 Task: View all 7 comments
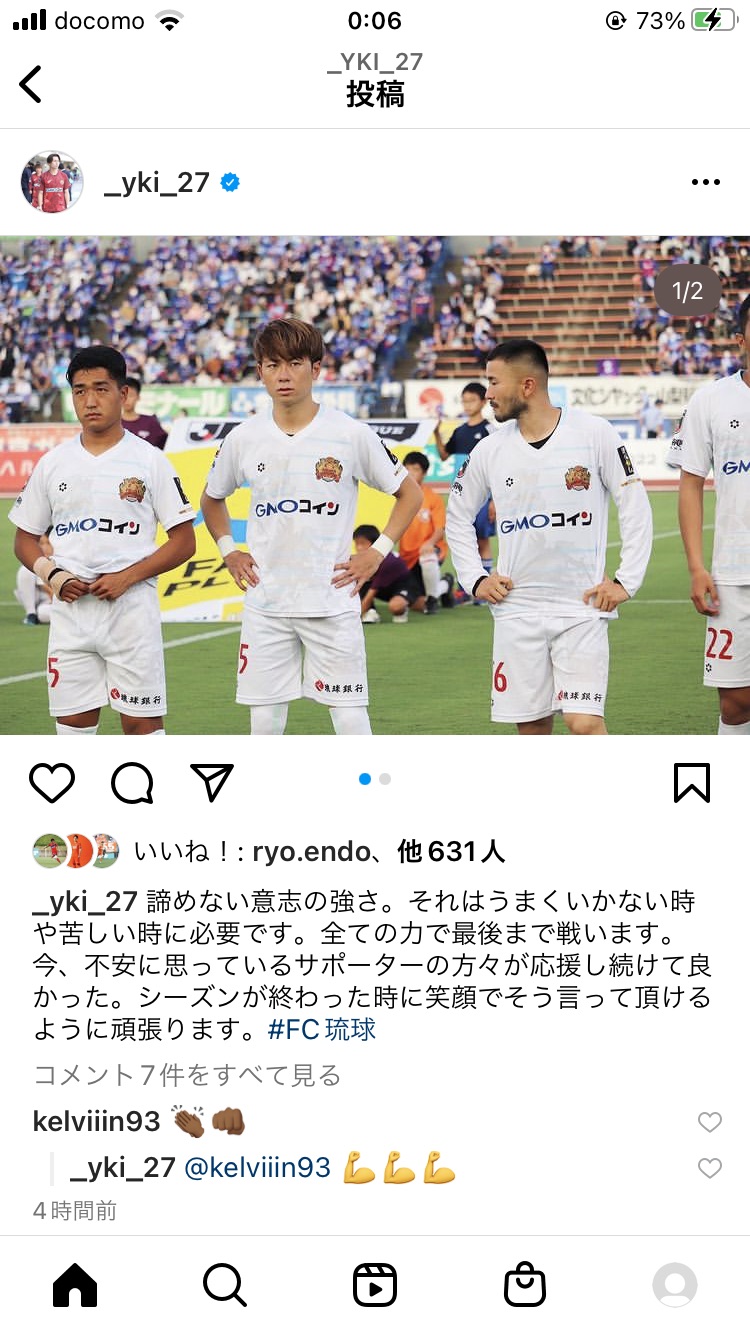coord(187,1075)
